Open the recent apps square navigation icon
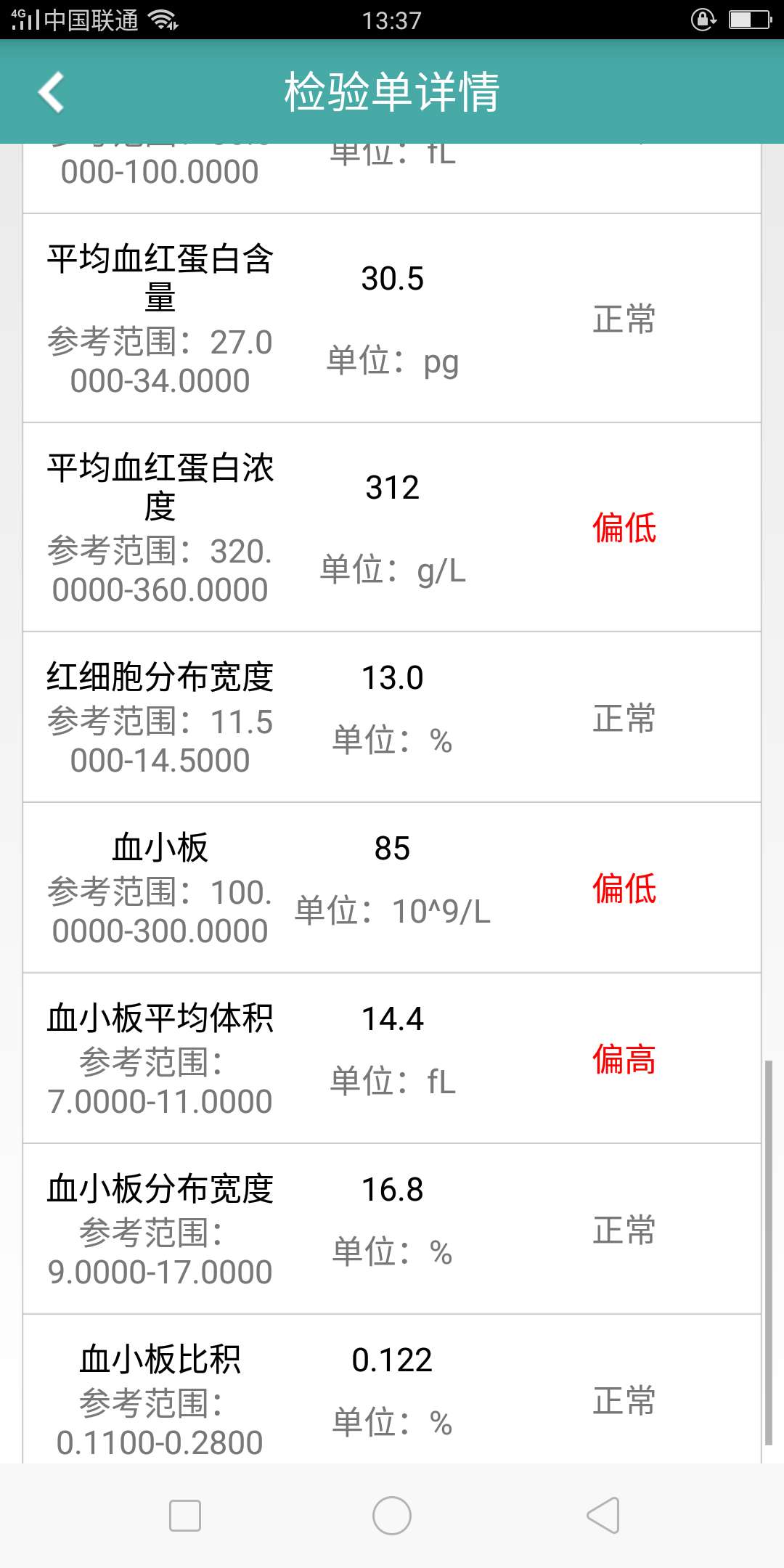 [184, 1514]
